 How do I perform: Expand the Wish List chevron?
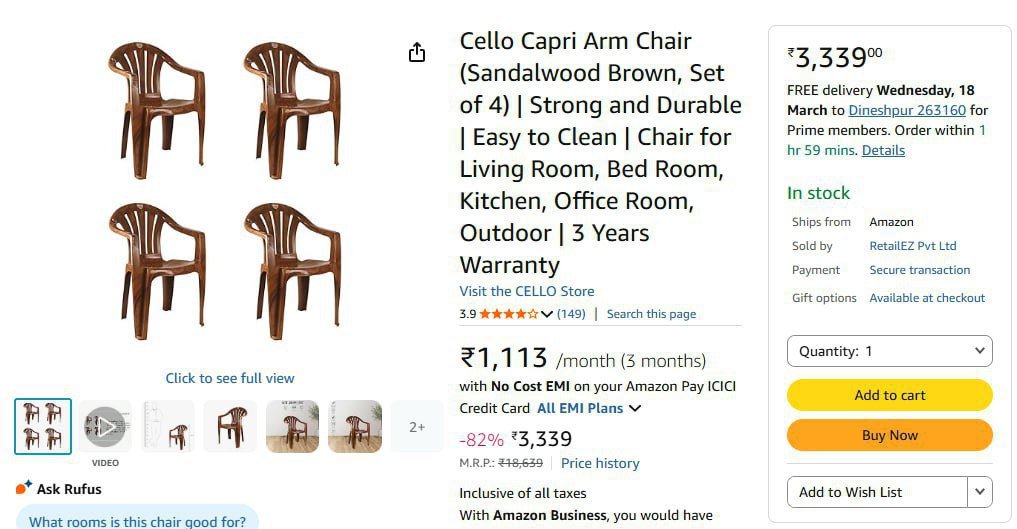pyautogui.click(x=980, y=492)
